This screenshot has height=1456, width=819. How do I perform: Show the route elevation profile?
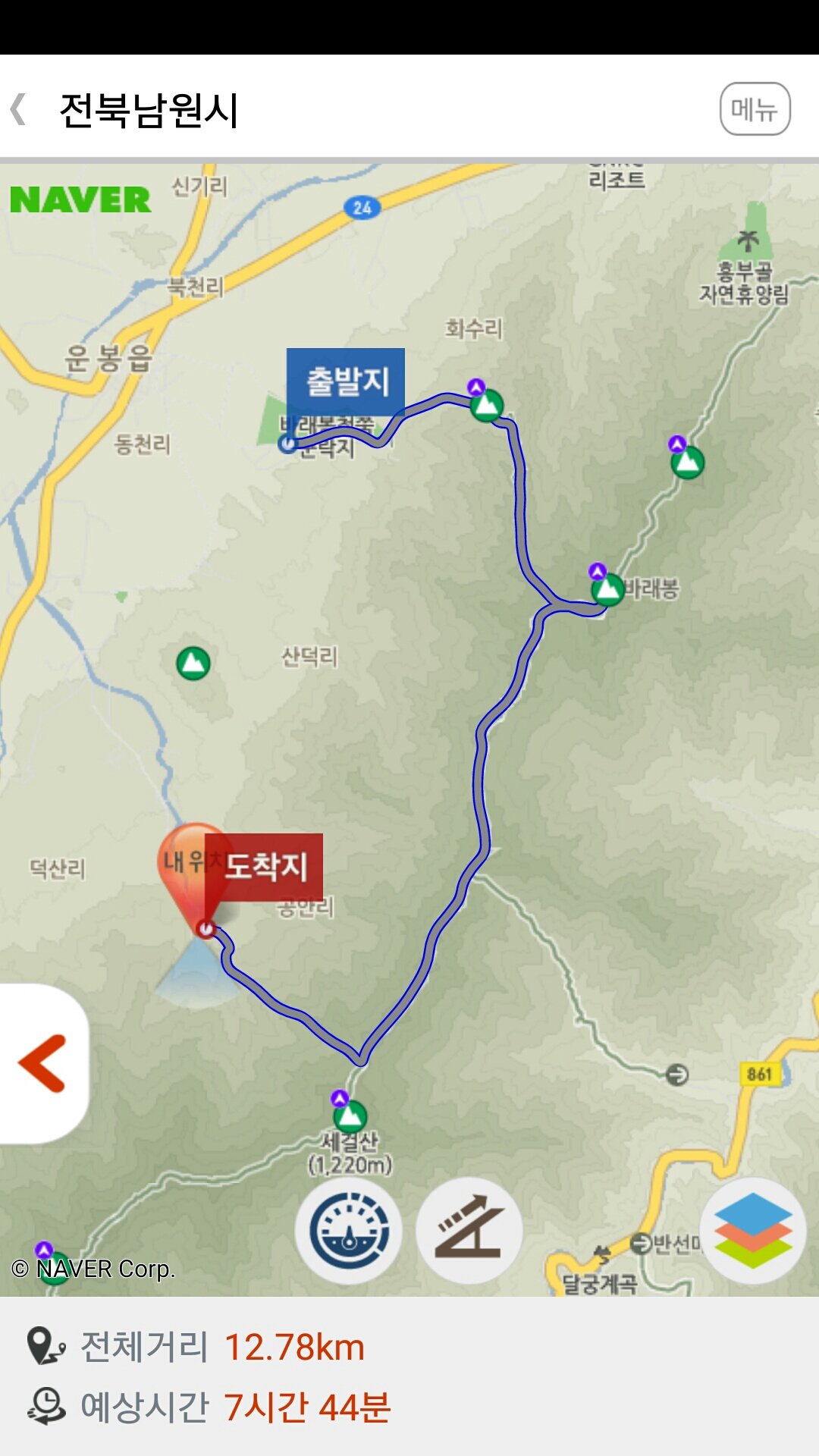(x=469, y=1230)
